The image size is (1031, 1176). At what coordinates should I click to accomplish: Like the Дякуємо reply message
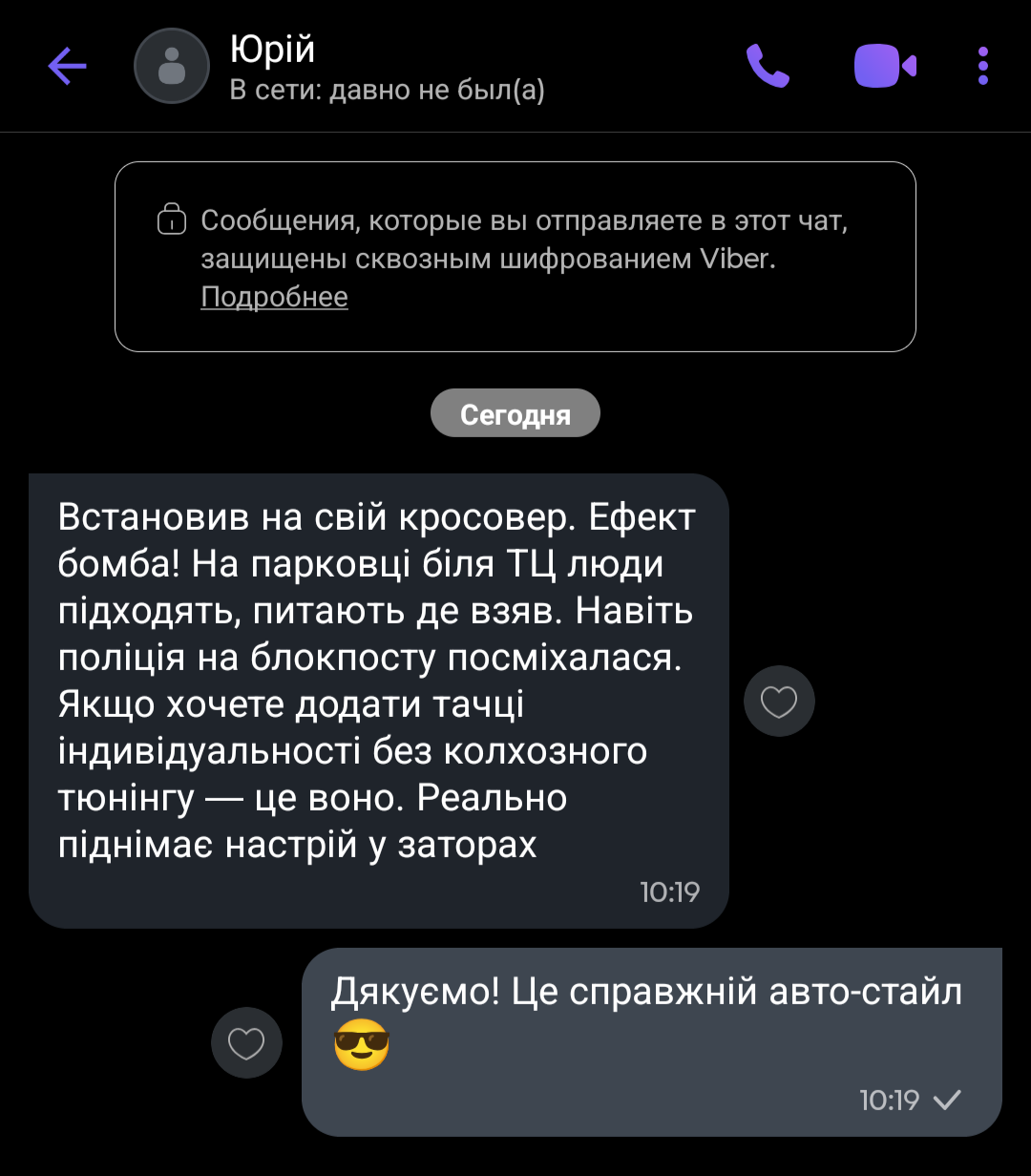point(246,1043)
